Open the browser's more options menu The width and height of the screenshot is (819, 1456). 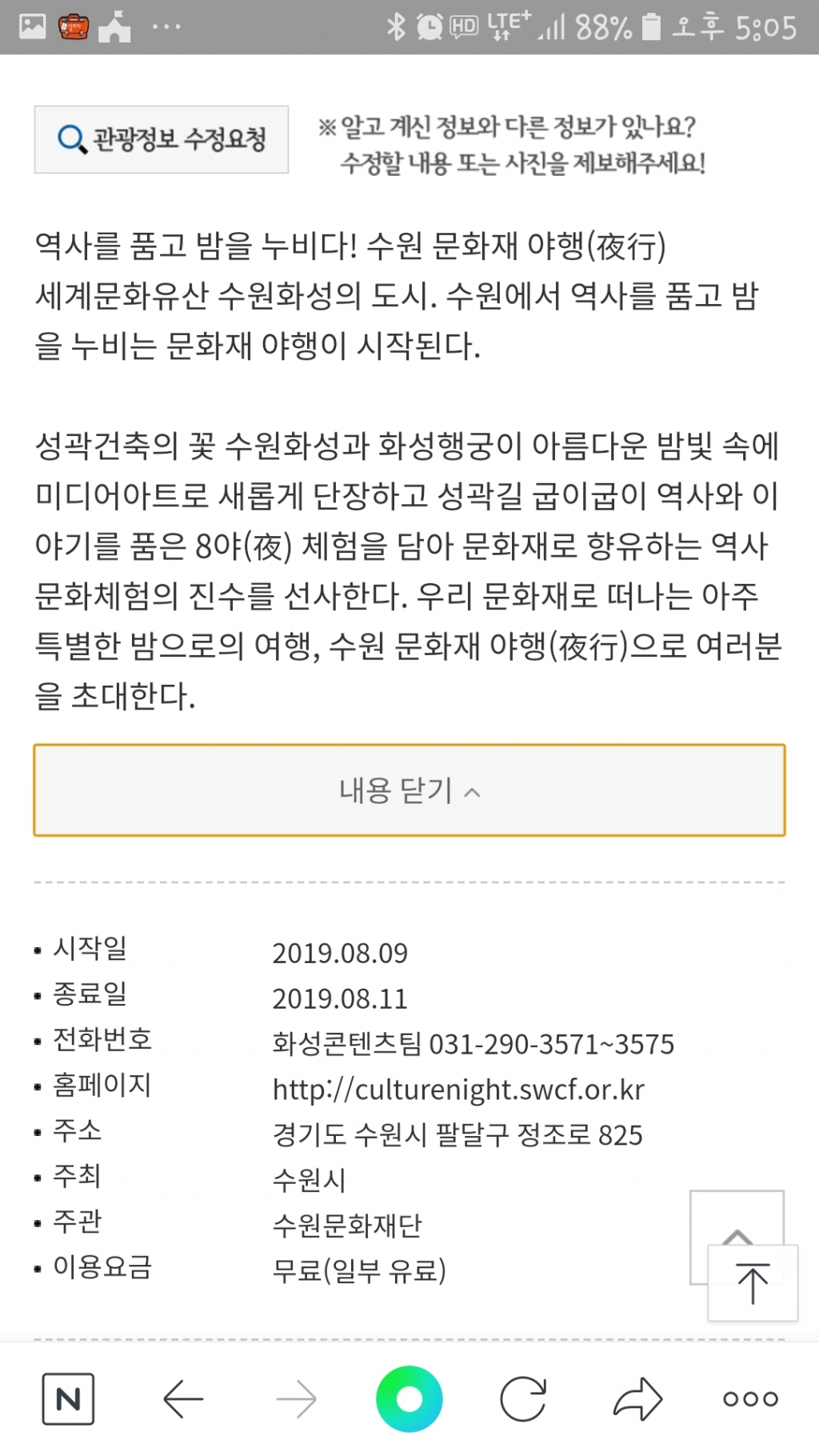pos(750,1399)
